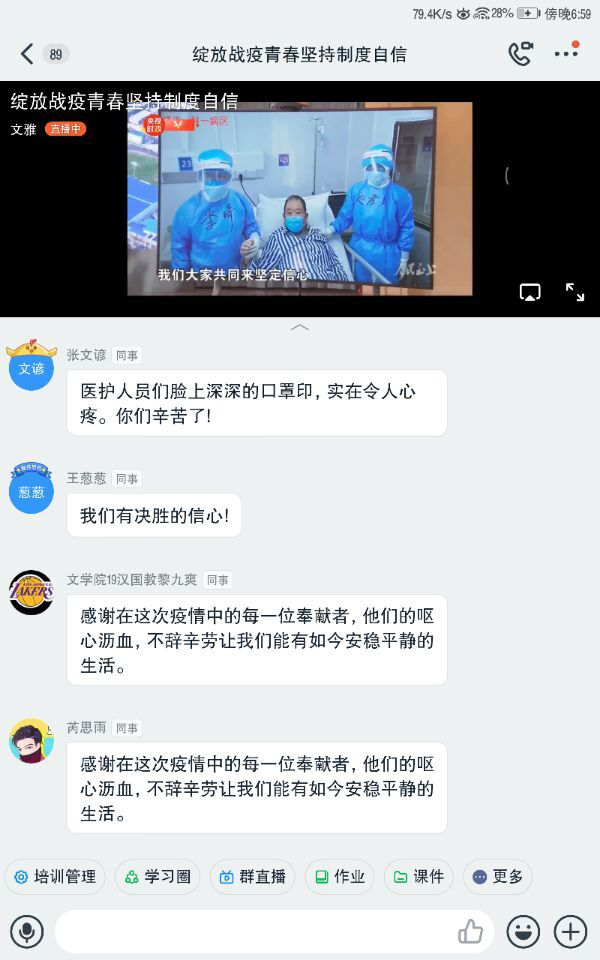Image resolution: width=600 pixels, height=960 pixels.
Task: Send a thumbs-up like
Action: click(x=470, y=932)
